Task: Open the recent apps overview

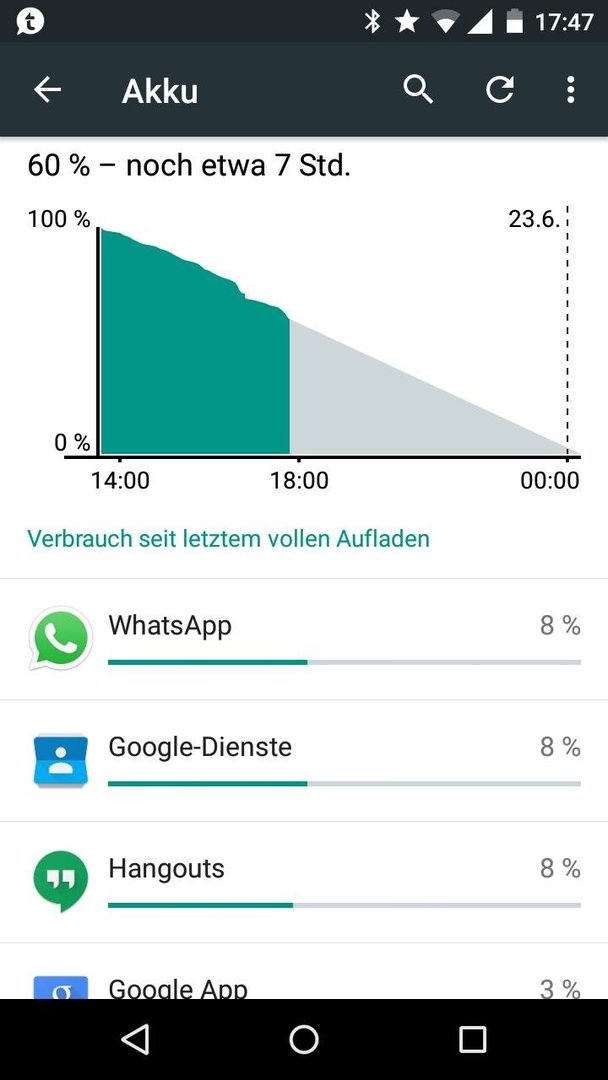Action: pyautogui.click(x=472, y=1039)
